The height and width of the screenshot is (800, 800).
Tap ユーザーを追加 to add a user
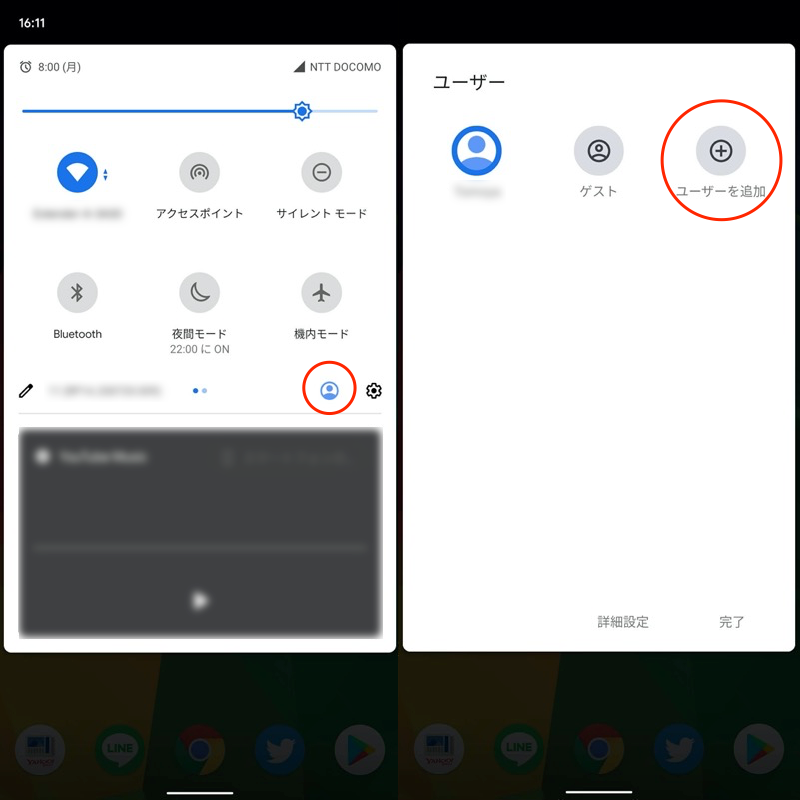point(721,152)
